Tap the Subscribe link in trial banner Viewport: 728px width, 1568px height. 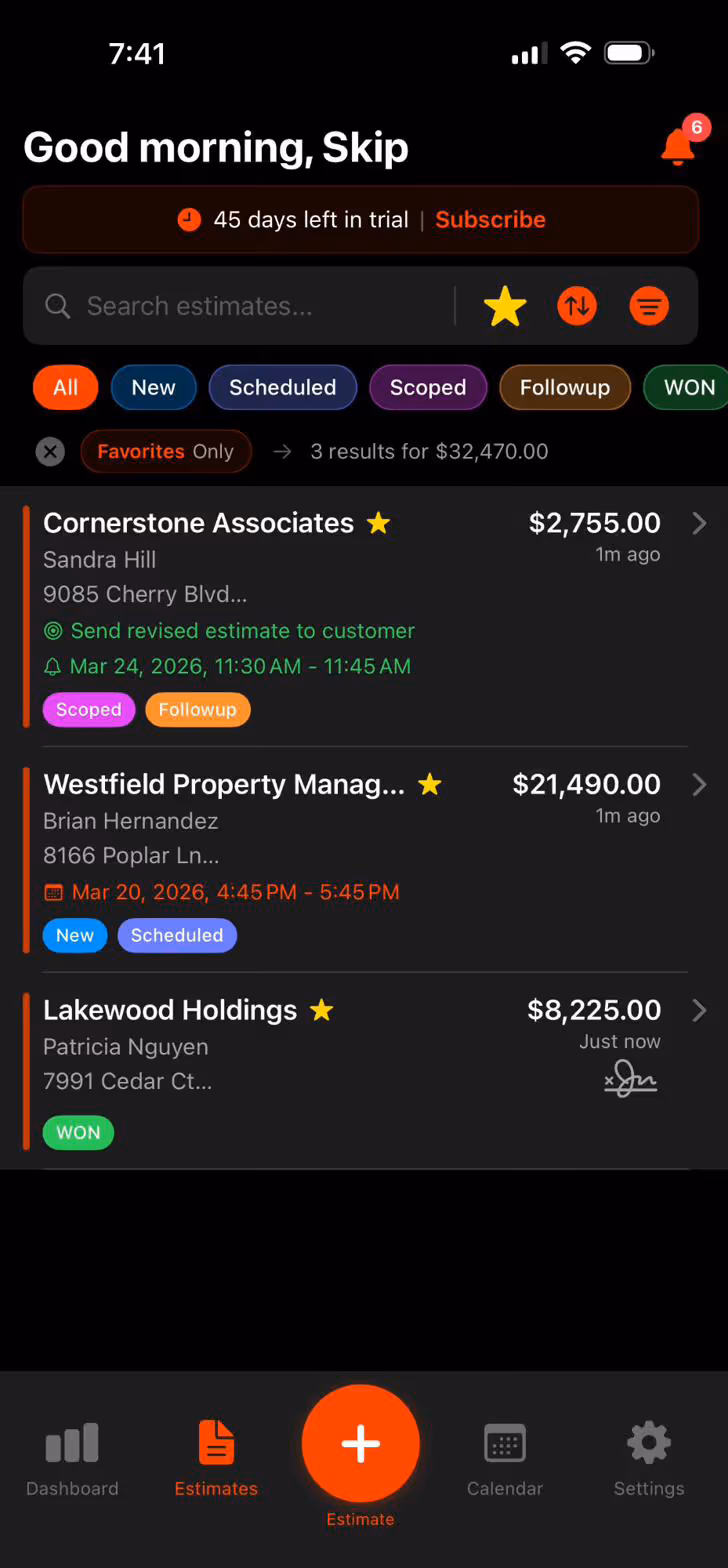coord(490,219)
